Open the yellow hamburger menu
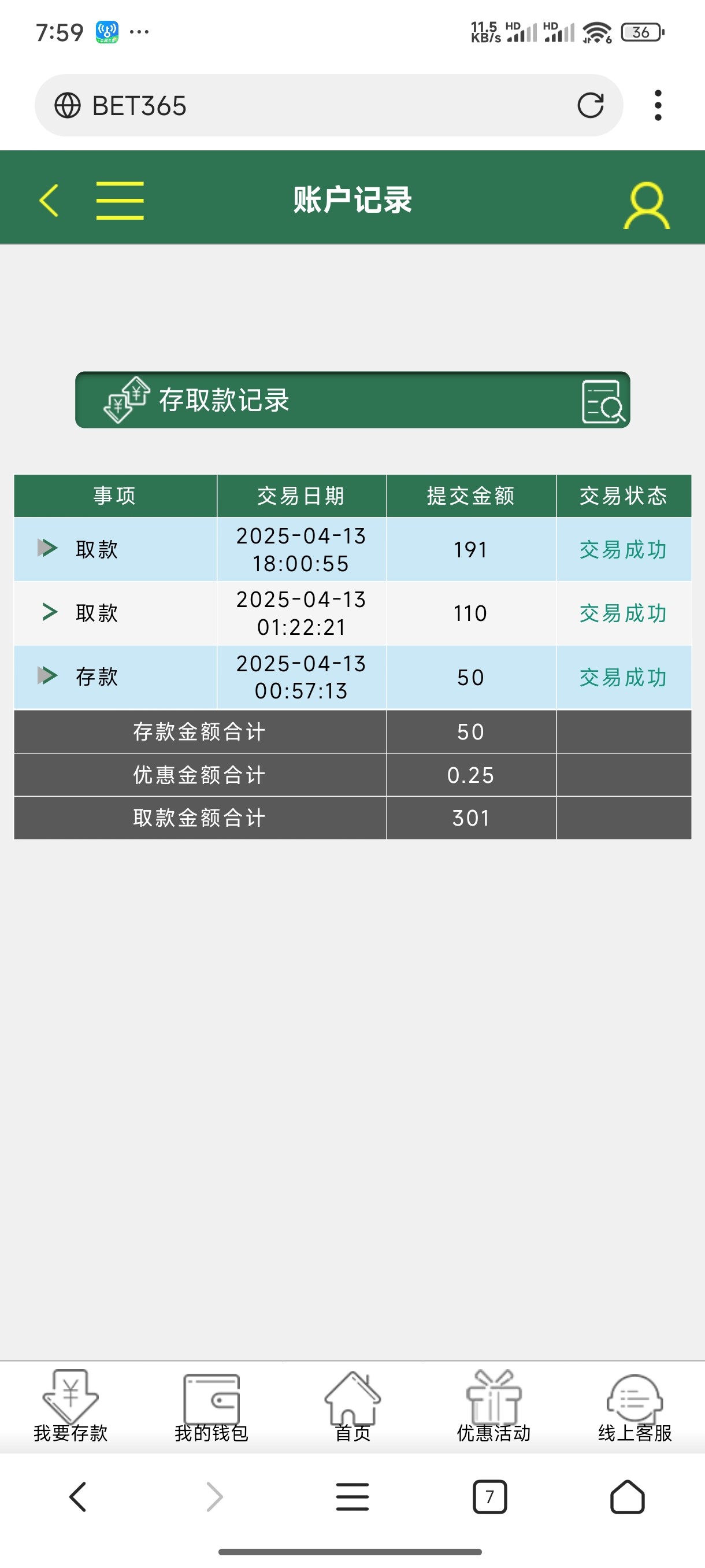705x1568 pixels. point(120,199)
